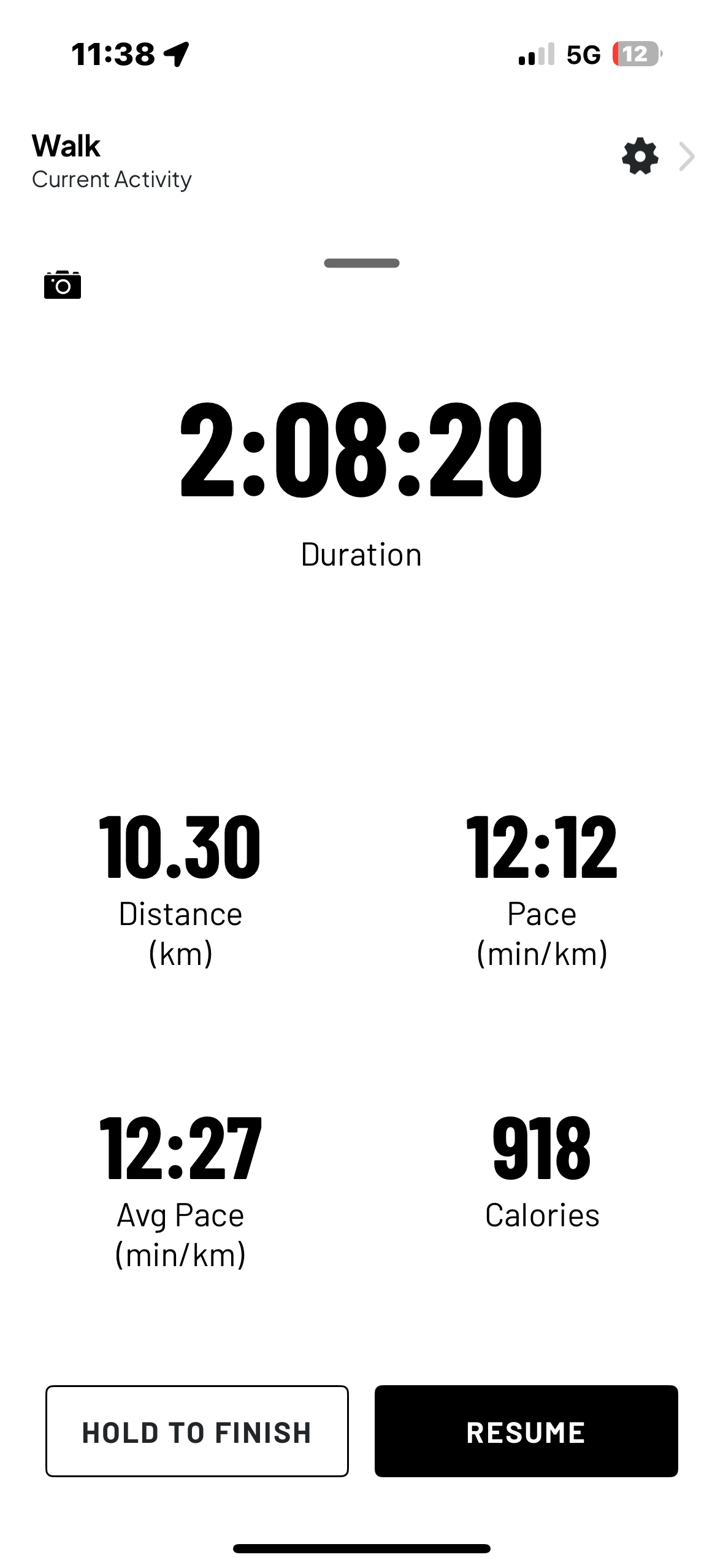Tap the drag handle above the duration
The height and width of the screenshot is (1568, 723).
[361, 263]
